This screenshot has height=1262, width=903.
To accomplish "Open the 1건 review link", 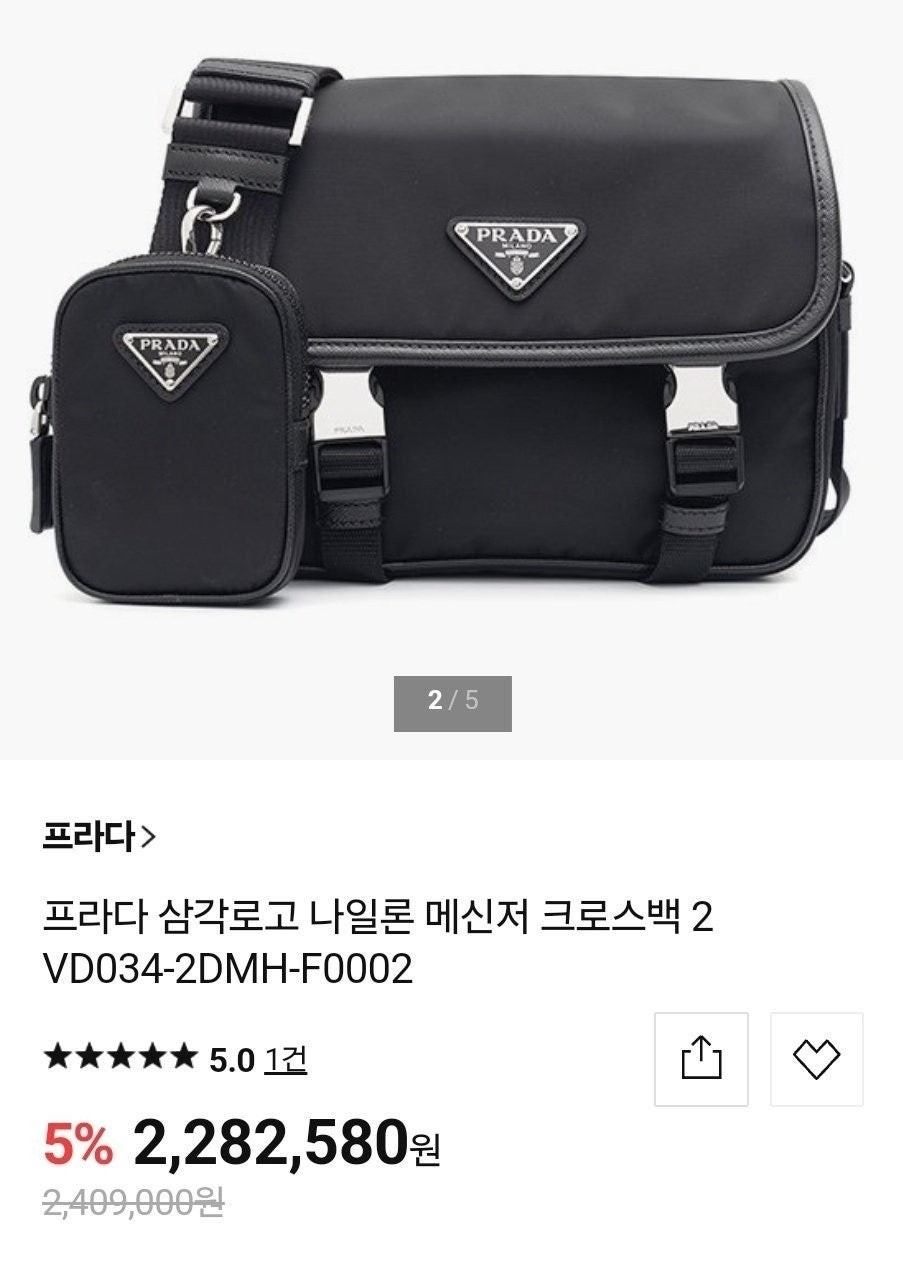I will (285, 1060).
